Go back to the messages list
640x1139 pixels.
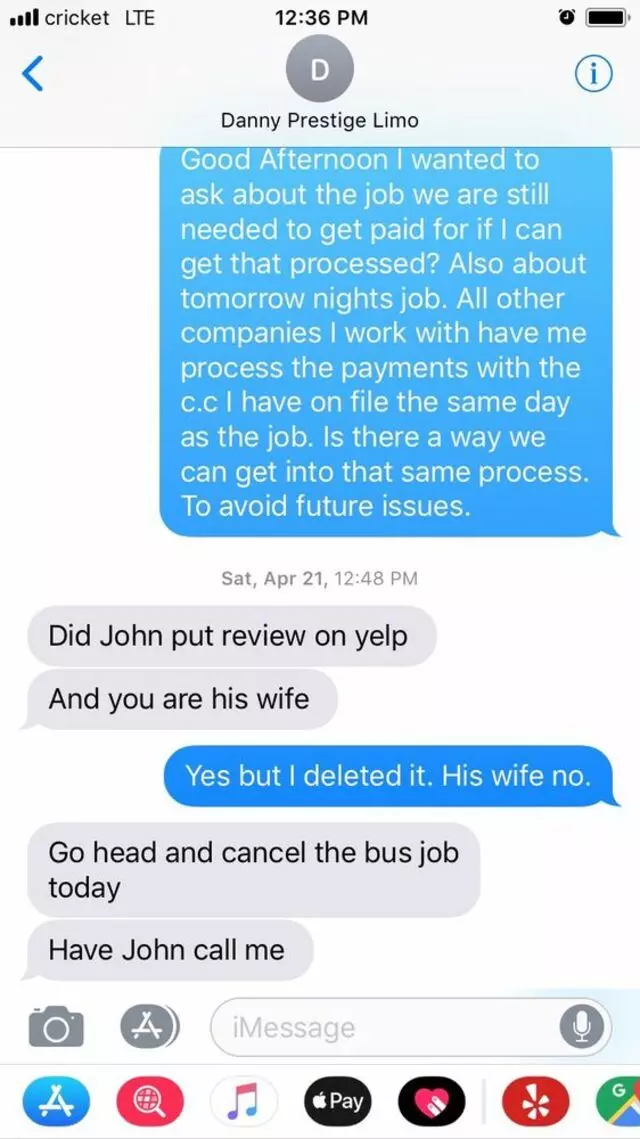(33, 74)
